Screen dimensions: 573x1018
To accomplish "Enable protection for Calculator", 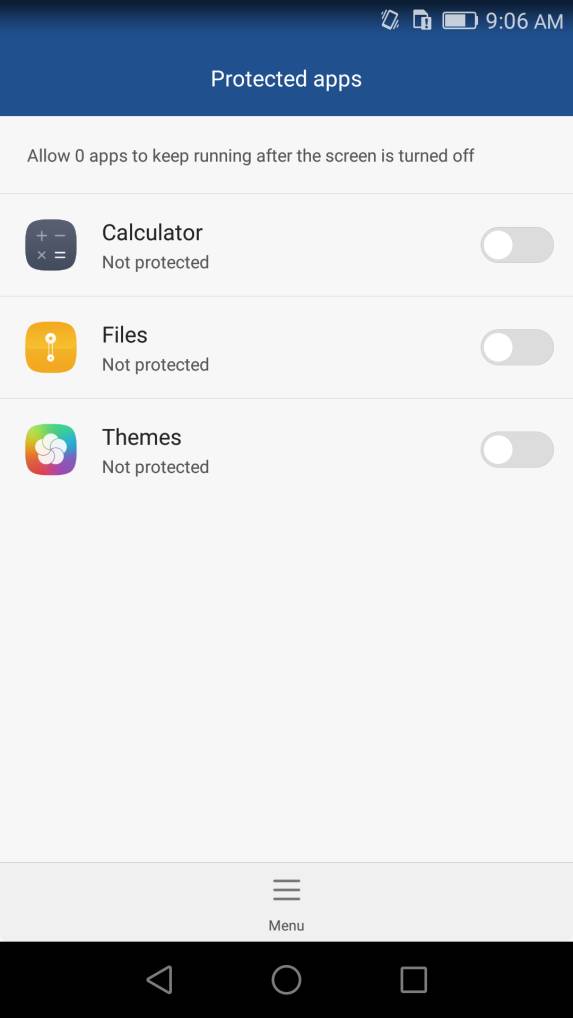I will [517, 245].
